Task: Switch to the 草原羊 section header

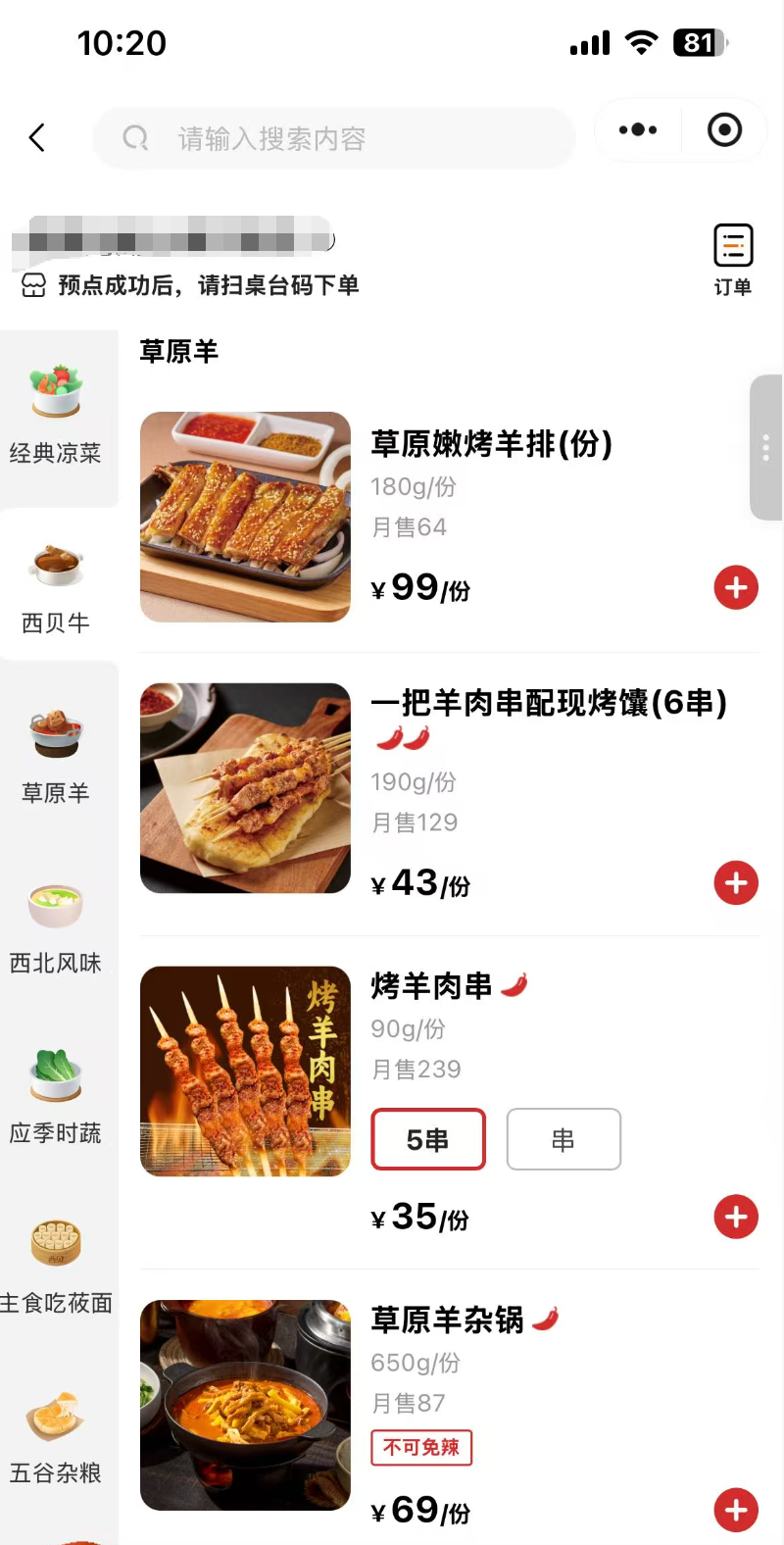Action: [178, 352]
